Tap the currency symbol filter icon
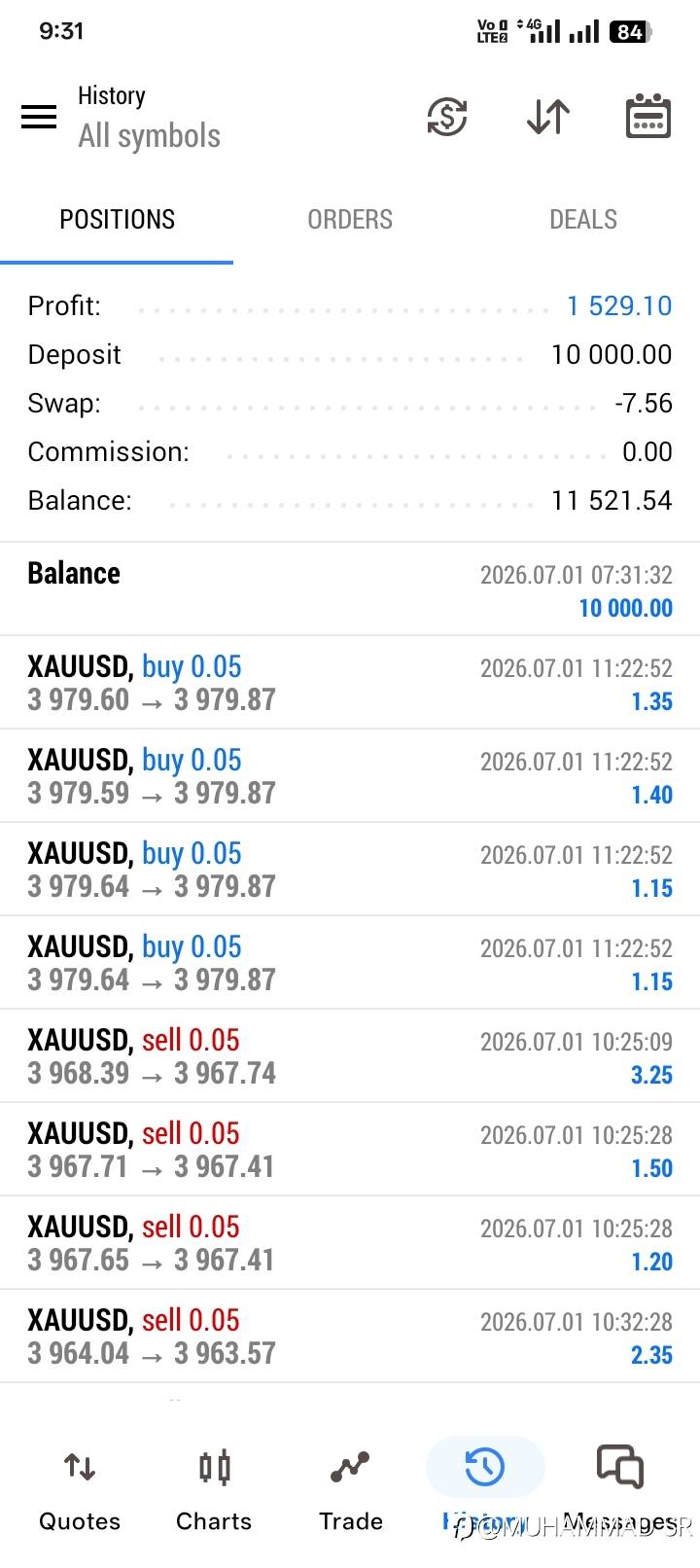 click(x=447, y=118)
